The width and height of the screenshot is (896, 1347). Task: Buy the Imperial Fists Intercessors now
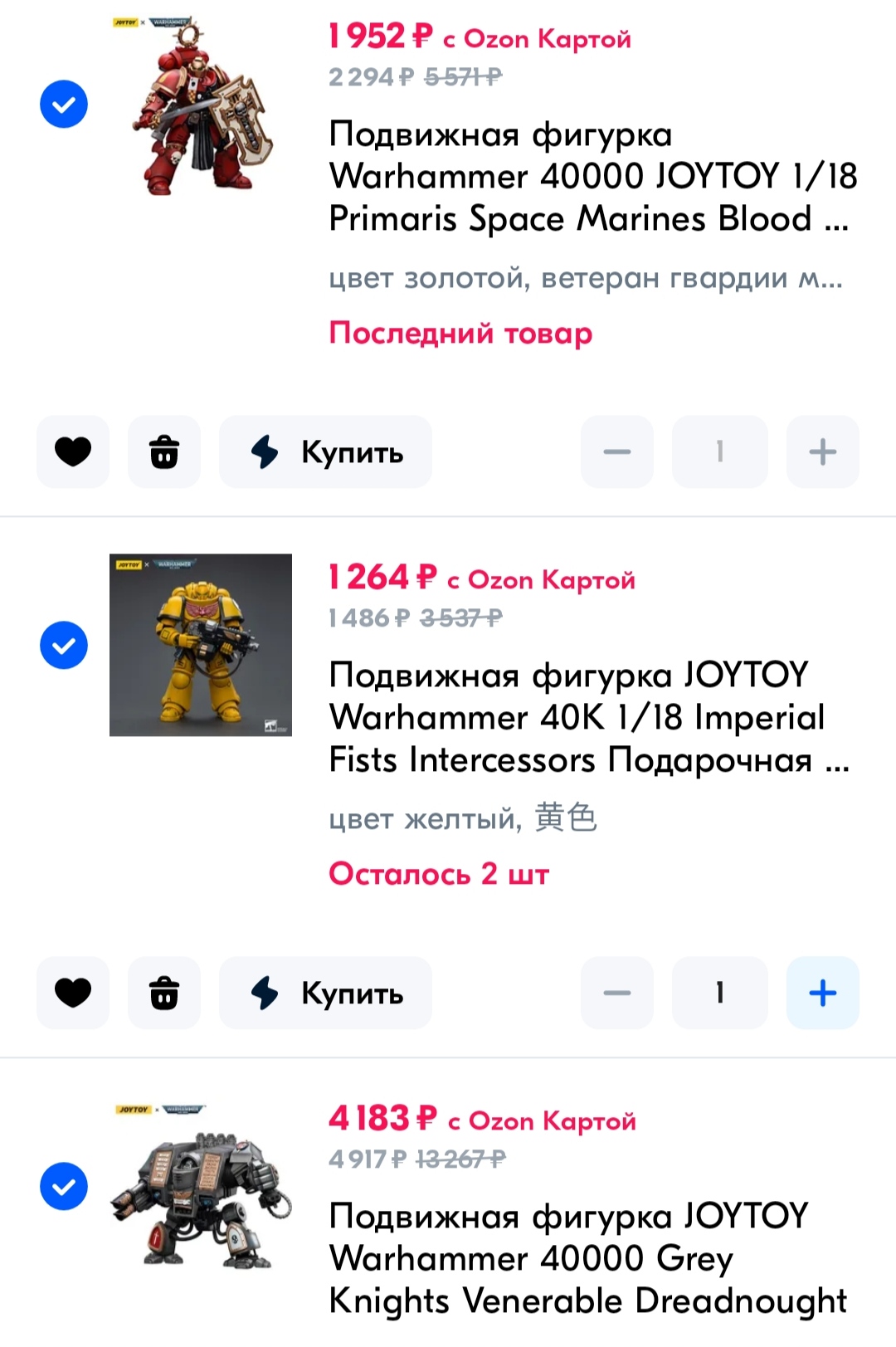325,993
